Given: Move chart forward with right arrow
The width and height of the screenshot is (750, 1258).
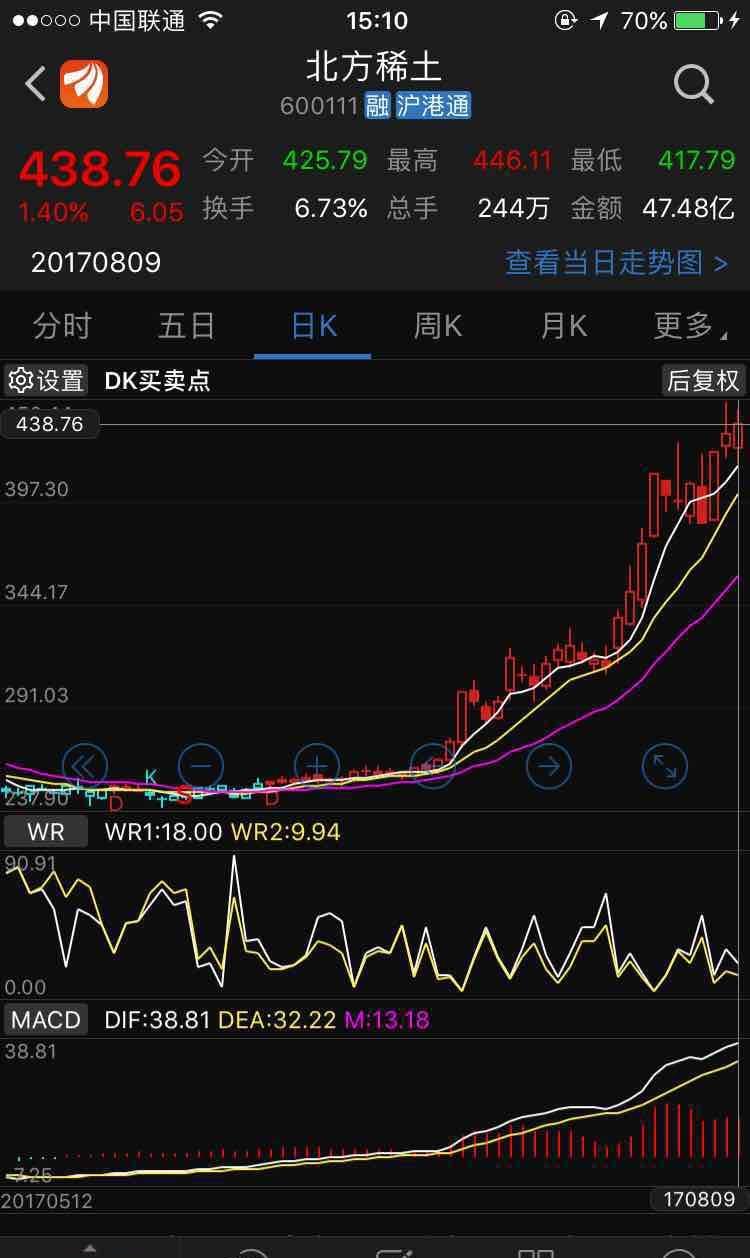Looking at the screenshot, I should (549, 767).
